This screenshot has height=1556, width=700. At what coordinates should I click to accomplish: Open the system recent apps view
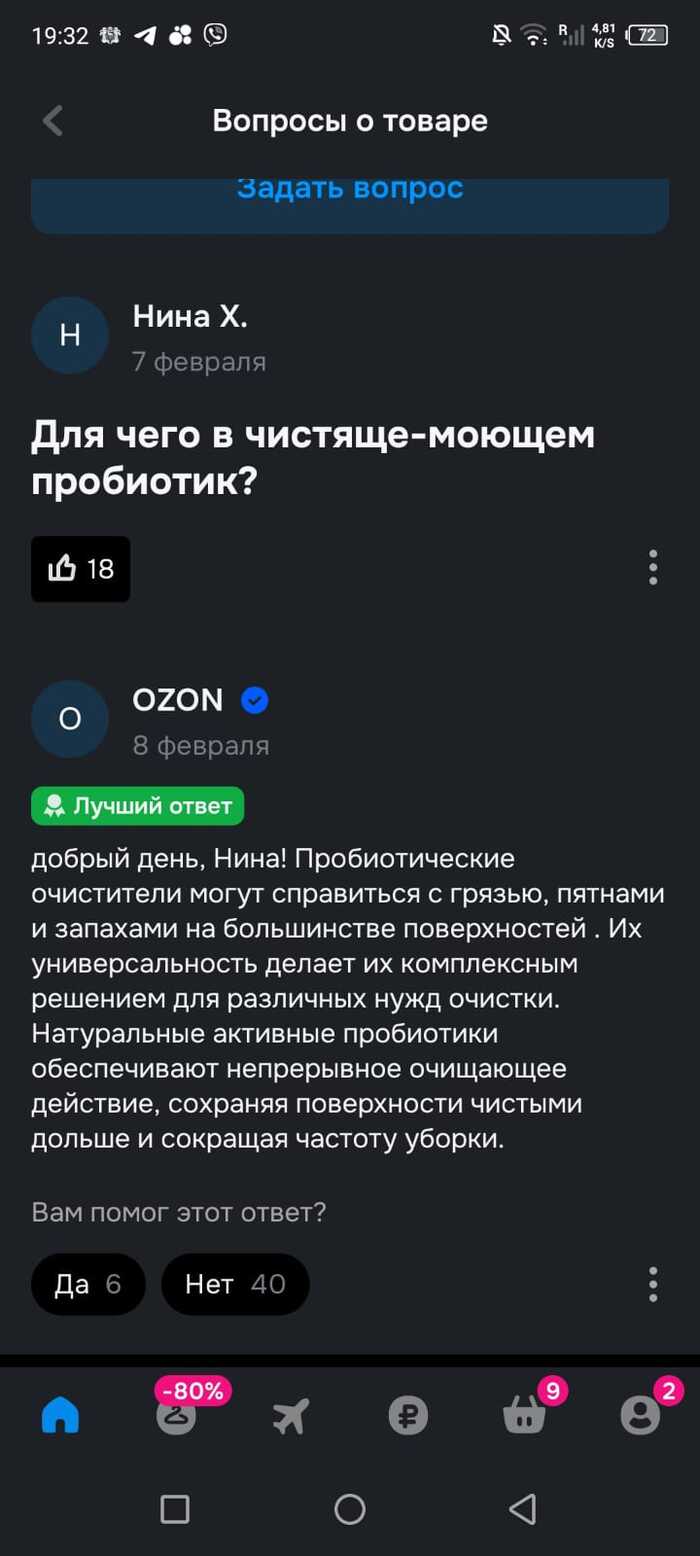click(175, 1509)
